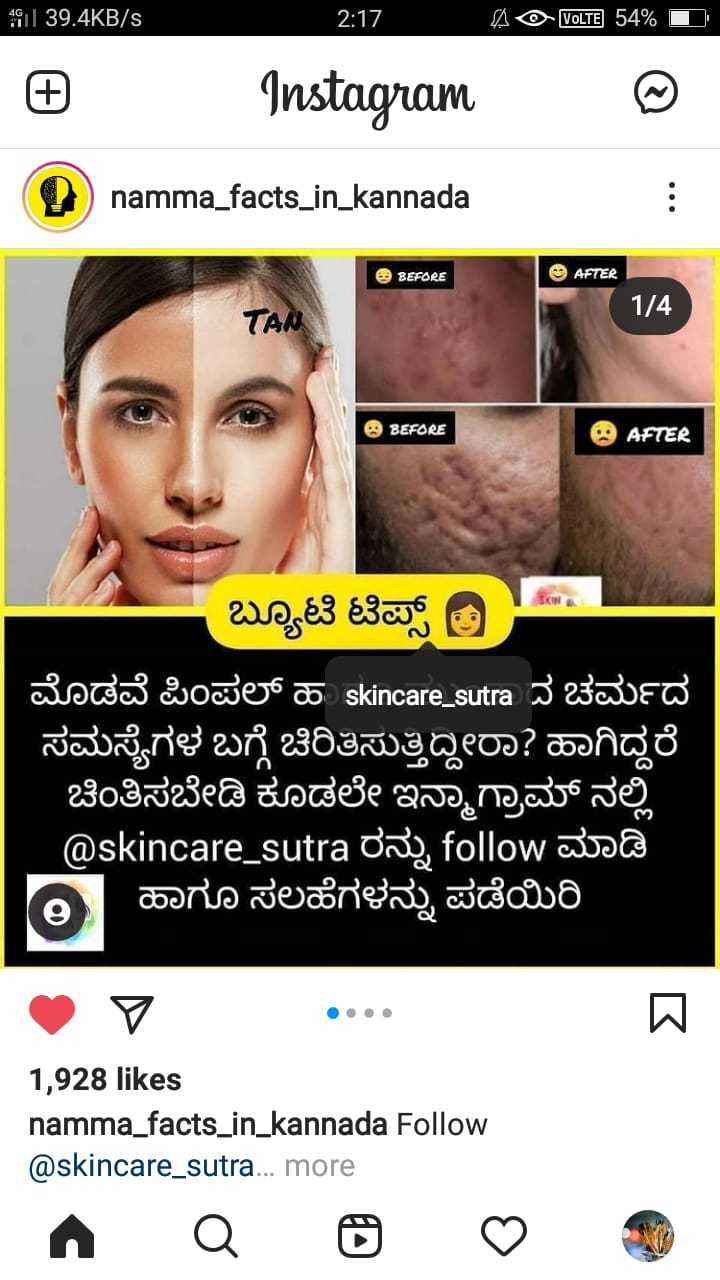Unlike the post with red heart

point(52,1014)
